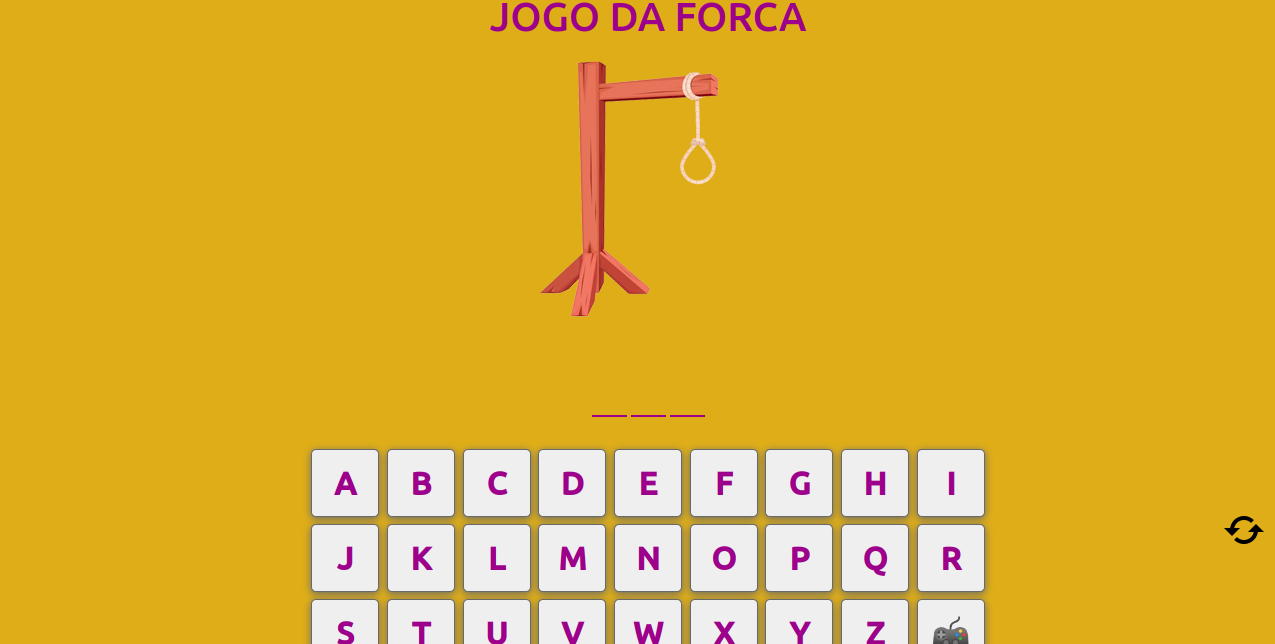Pick the letter F
This screenshot has height=644, width=1275.
pos(724,483)
